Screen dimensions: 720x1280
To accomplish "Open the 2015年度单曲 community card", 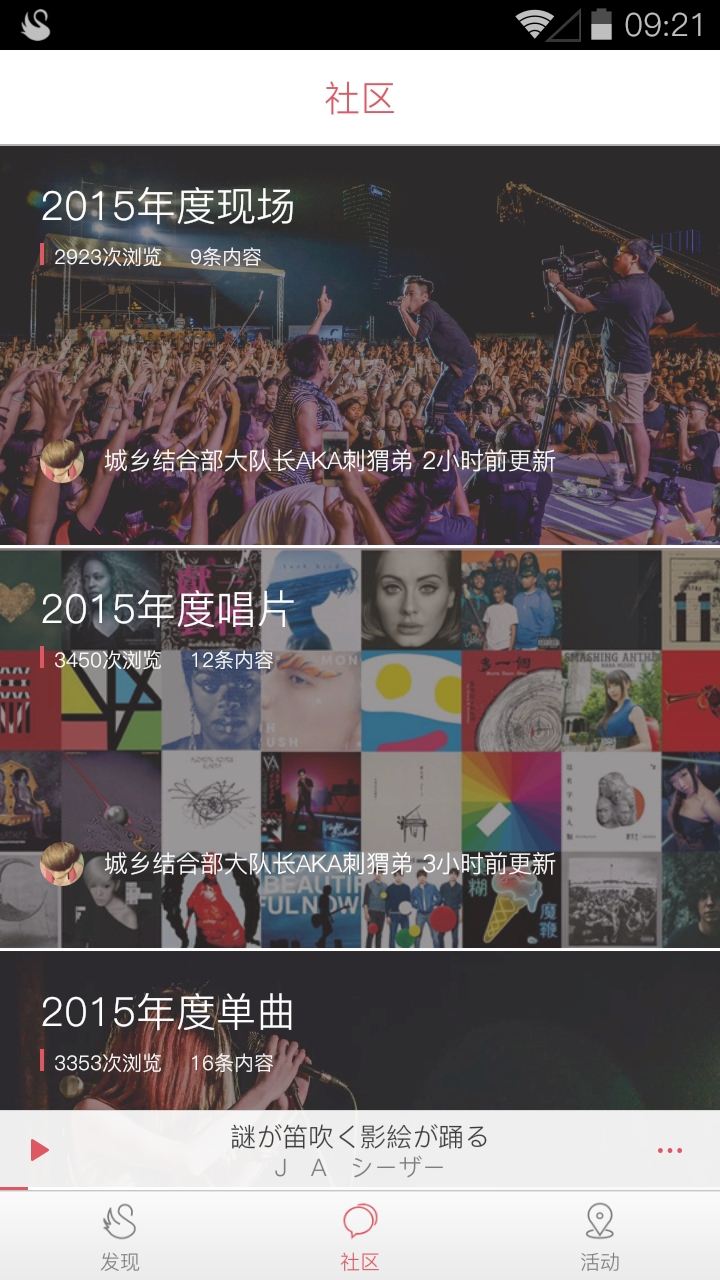I will tap(360, 1030).
